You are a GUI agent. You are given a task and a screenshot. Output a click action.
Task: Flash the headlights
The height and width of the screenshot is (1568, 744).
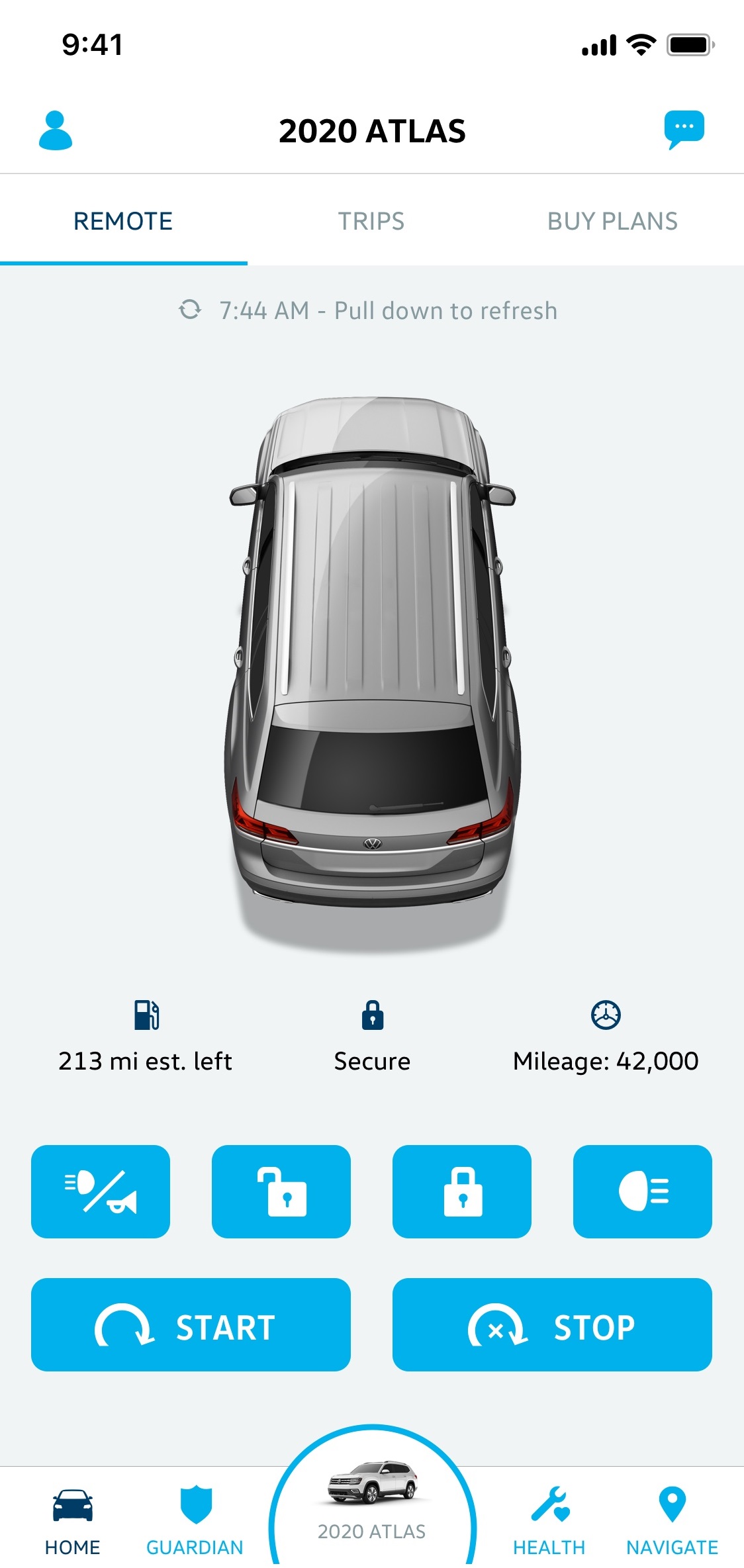click(643, 1191)
